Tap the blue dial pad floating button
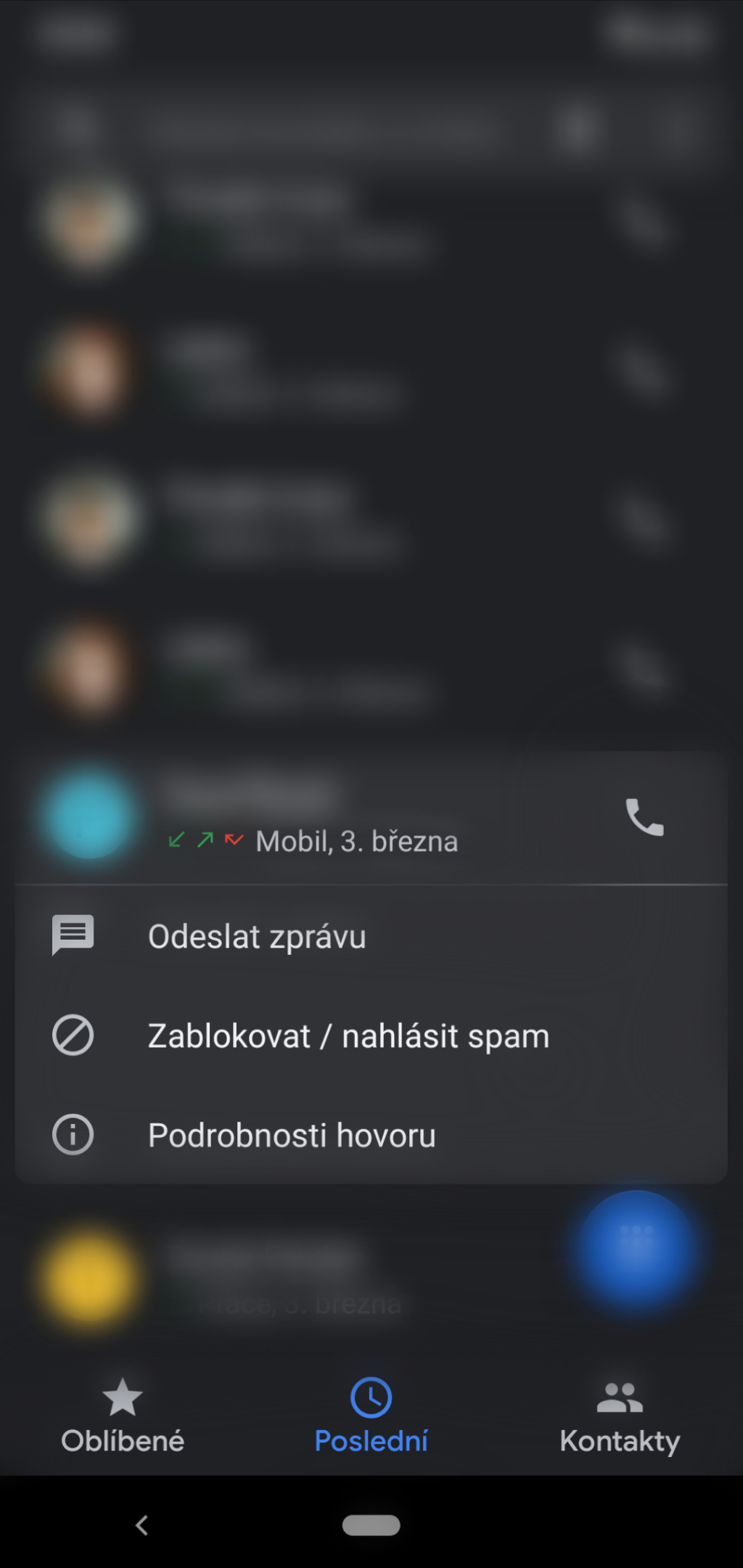 636,1247
